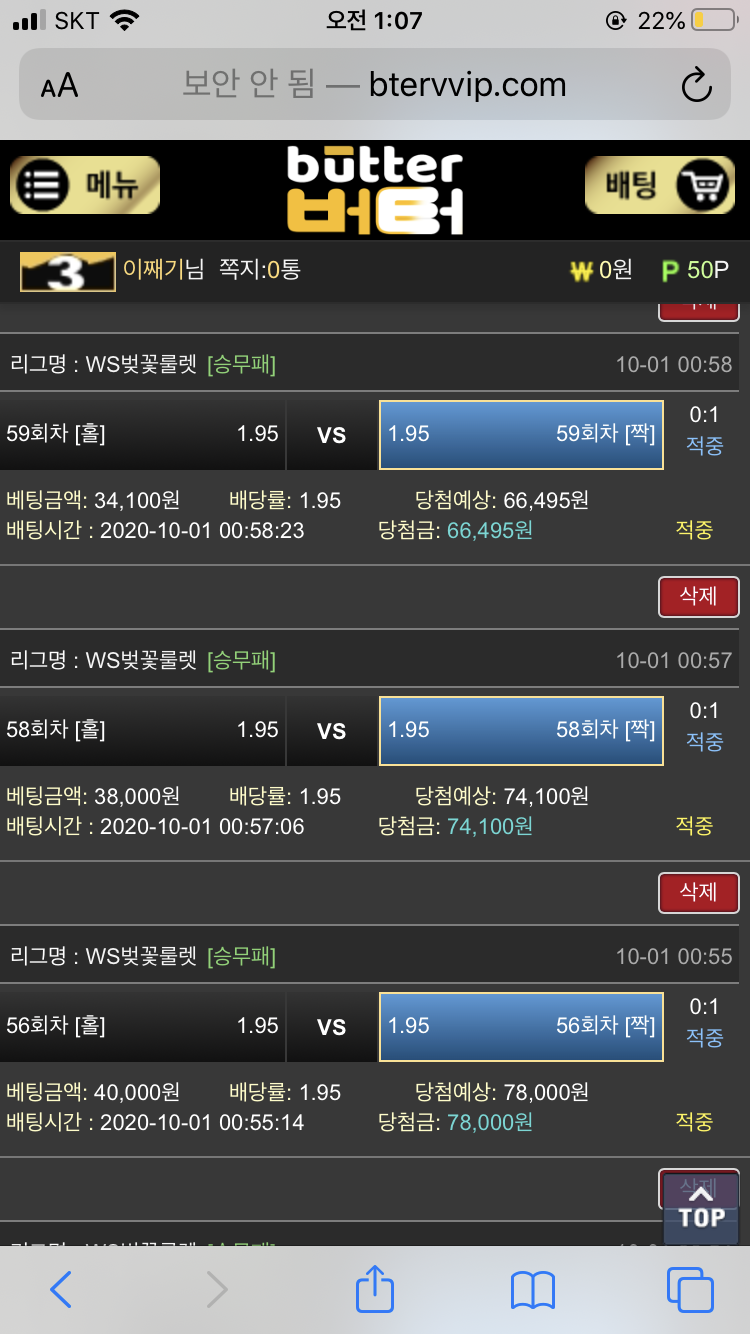Open 쪽지 messages inbox
Screen dimensions: 750x1334
pos(259,269)
